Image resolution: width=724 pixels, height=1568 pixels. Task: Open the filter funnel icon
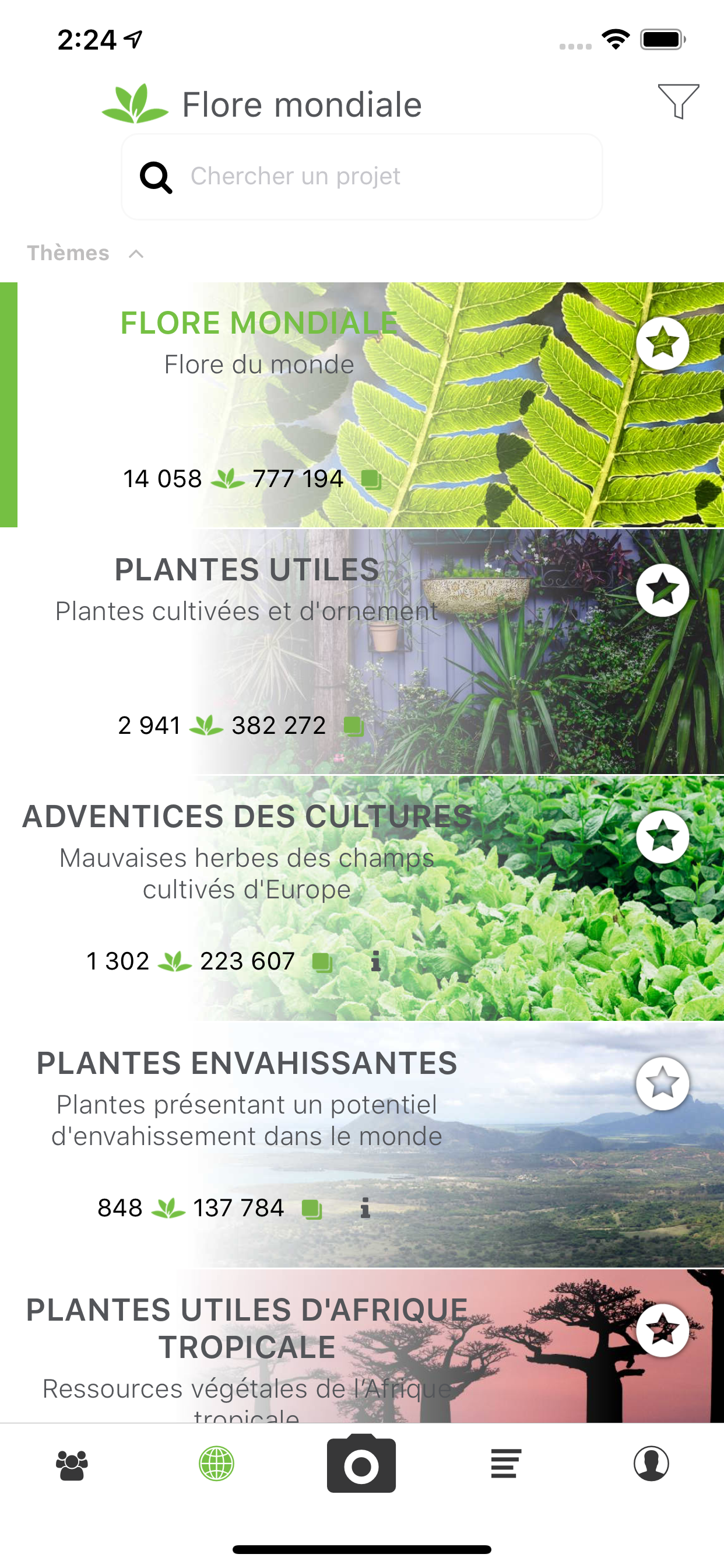coord(678,101)
